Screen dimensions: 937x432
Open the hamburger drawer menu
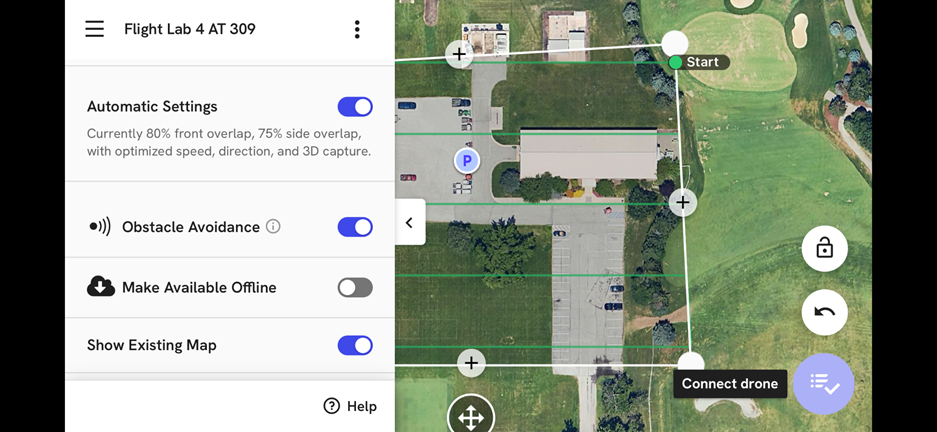tap(94, 29)
